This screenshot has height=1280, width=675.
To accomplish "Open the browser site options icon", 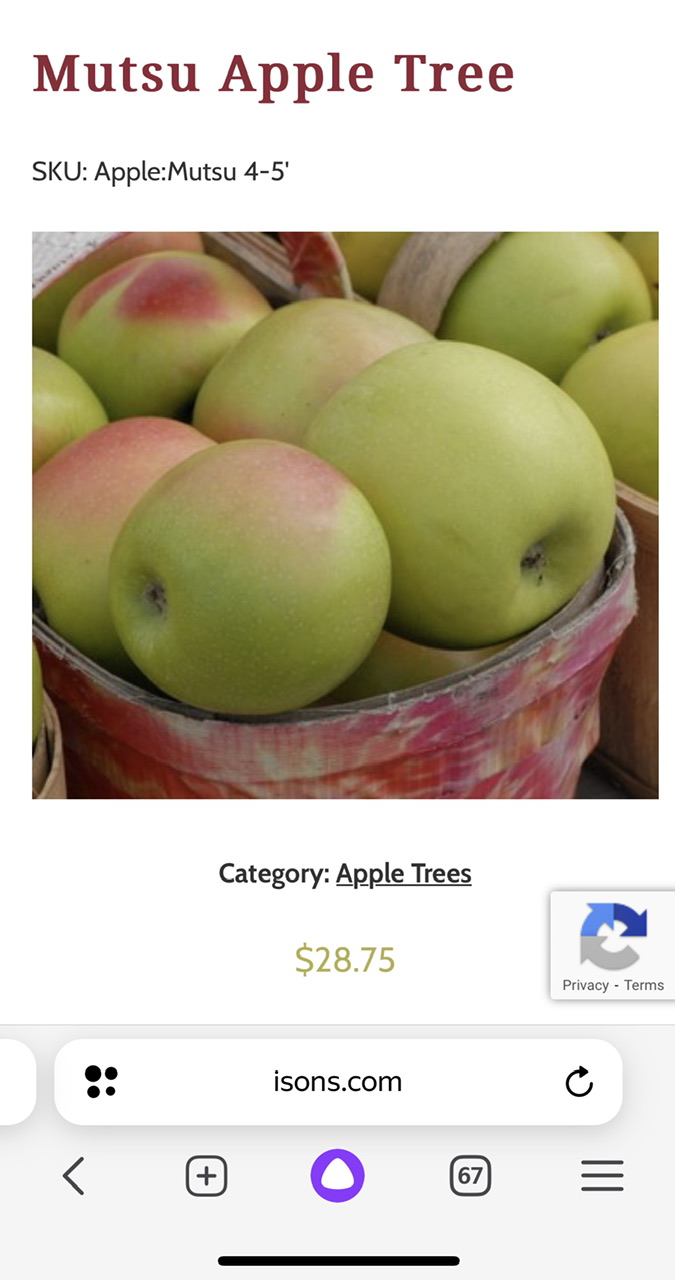I will click(101, 1081).
